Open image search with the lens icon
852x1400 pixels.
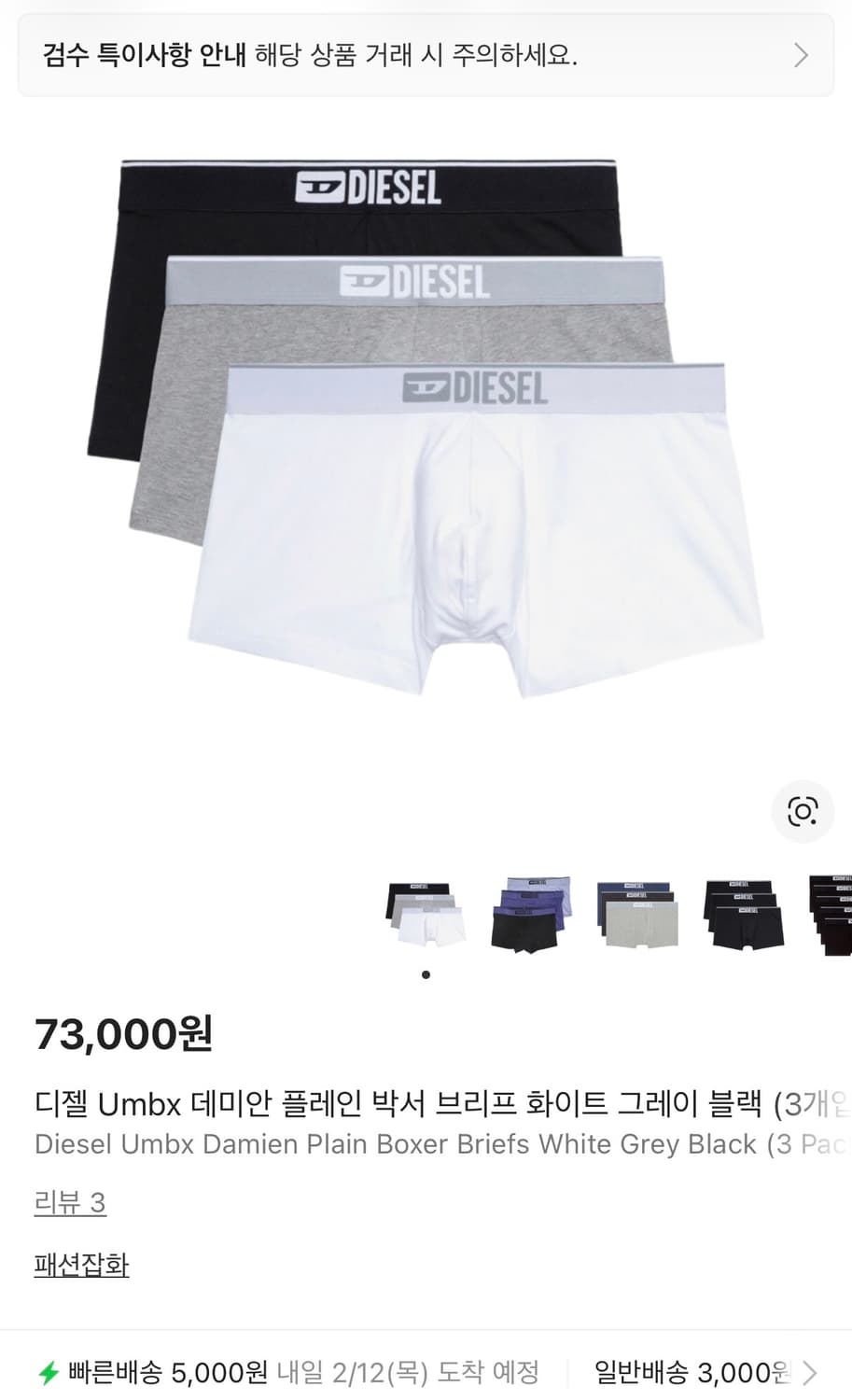click(803, 811)
